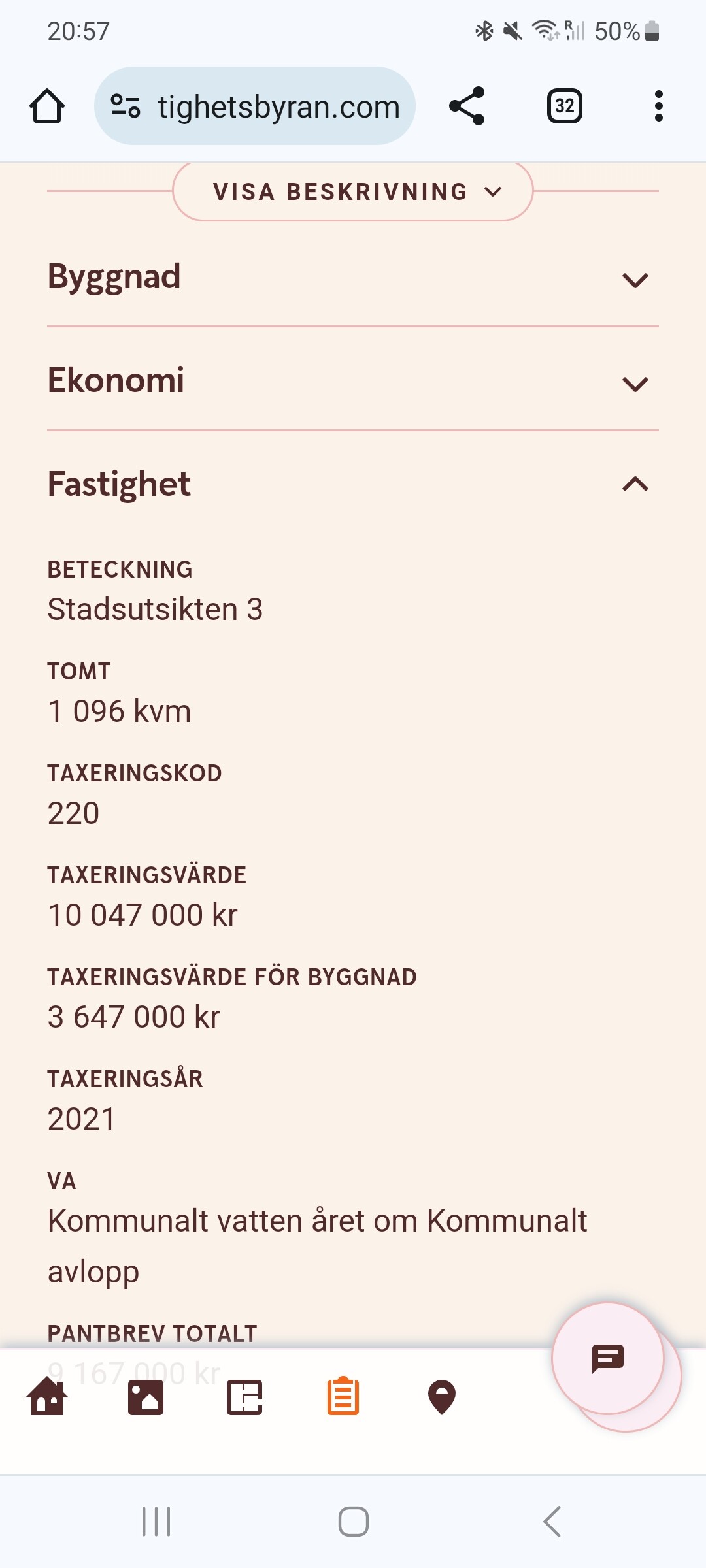Screen dimensions: 706x1568
Task: Switch to the map pin tab
Action: pyautogui.click(x=442, y=1397)
